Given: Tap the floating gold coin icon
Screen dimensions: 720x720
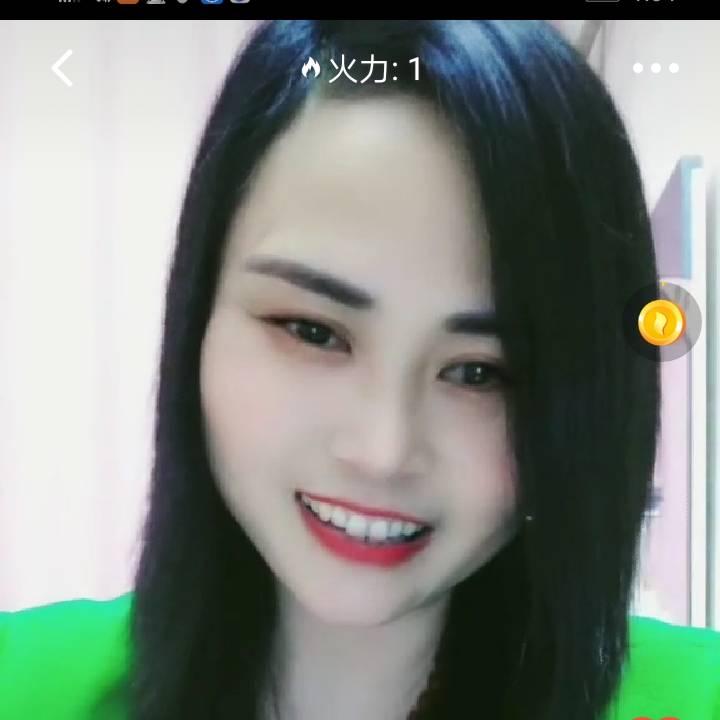Looking at the screenshot, I should coord(662,323).
